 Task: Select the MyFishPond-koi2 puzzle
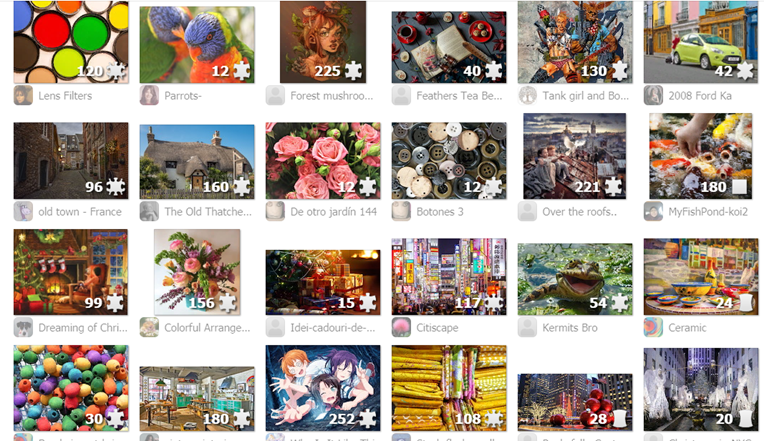701,156
